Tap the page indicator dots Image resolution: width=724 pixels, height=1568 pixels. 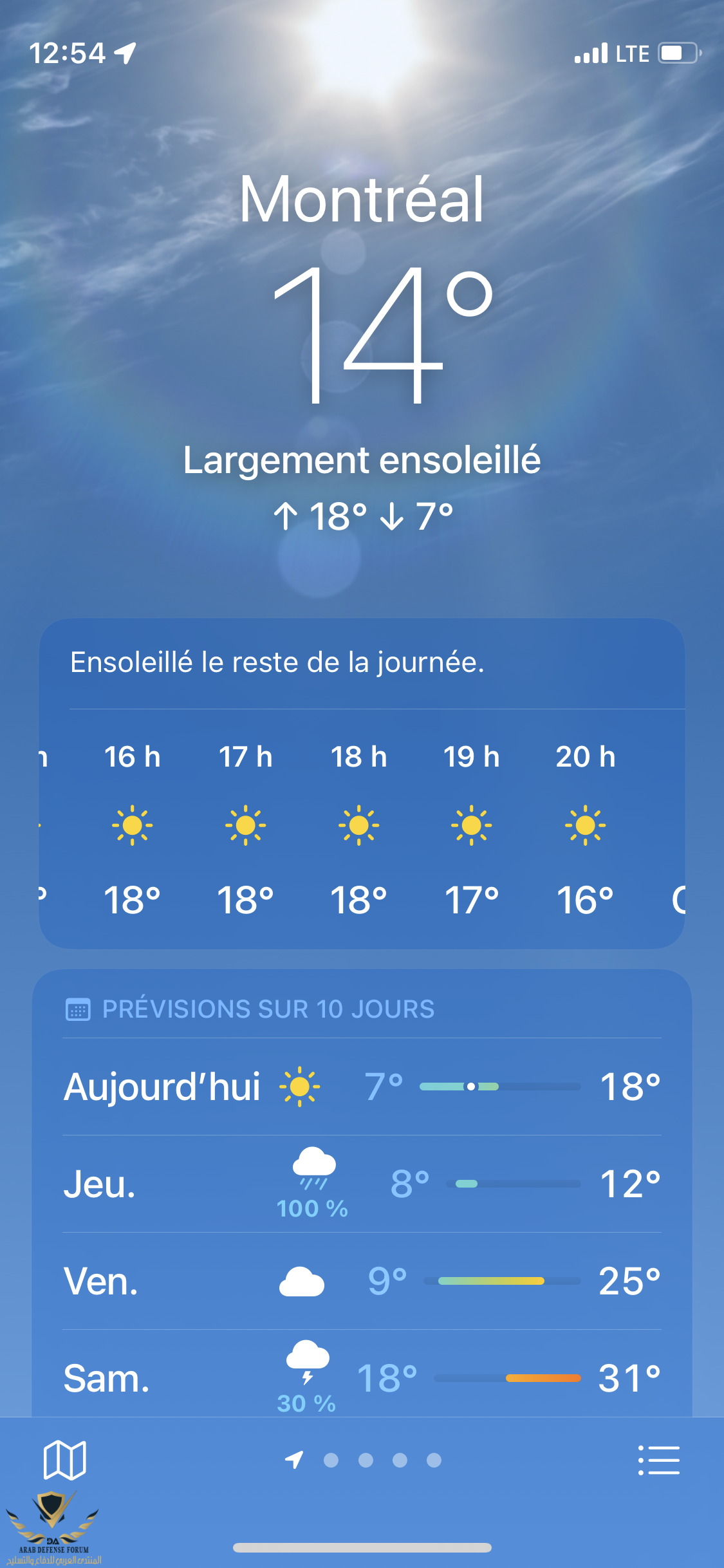pos(382,1460)
